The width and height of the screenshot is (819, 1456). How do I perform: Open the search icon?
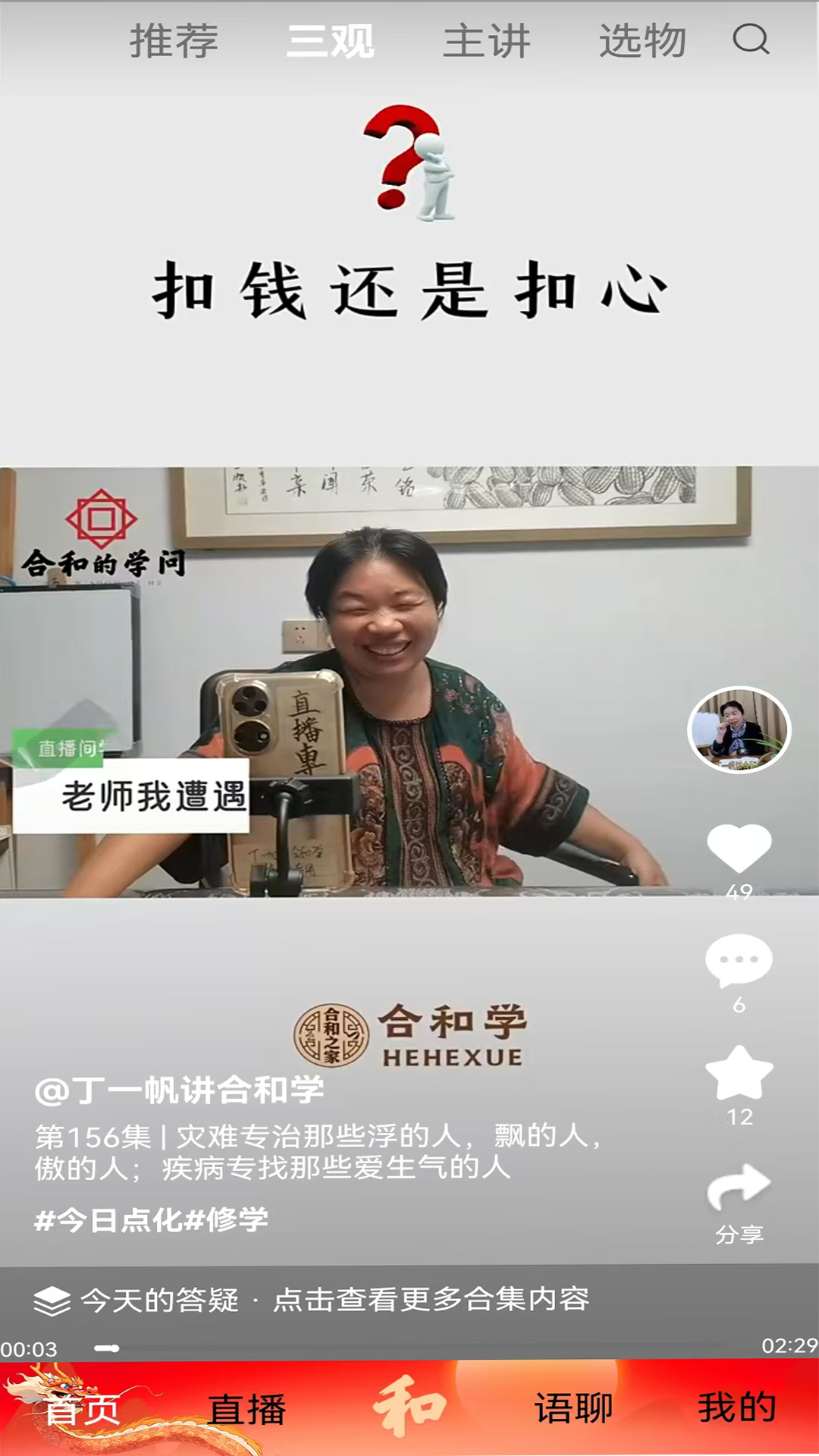(751, 39)
